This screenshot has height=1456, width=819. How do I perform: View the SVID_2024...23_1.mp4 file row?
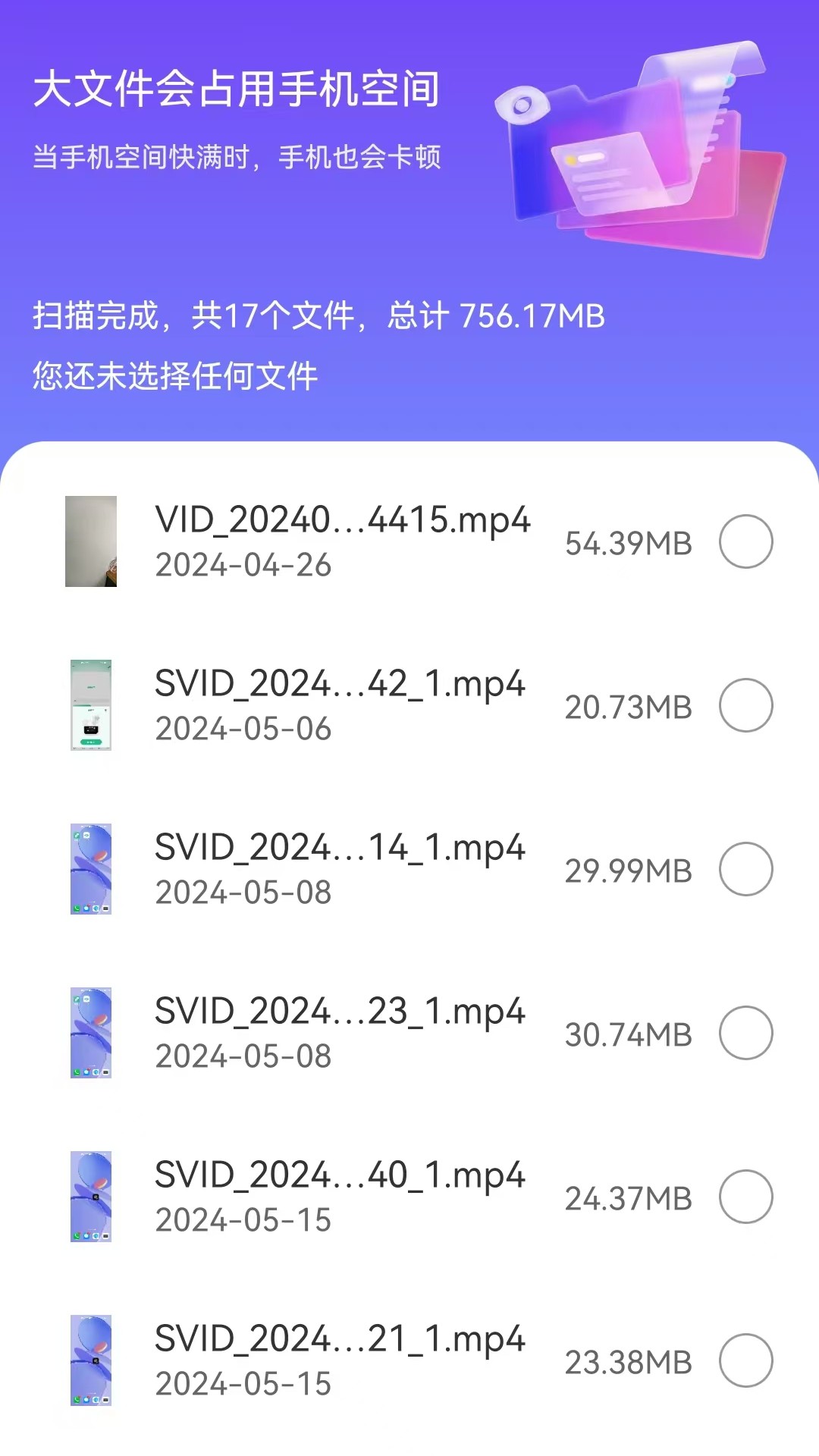click(x=340, y=1033)
